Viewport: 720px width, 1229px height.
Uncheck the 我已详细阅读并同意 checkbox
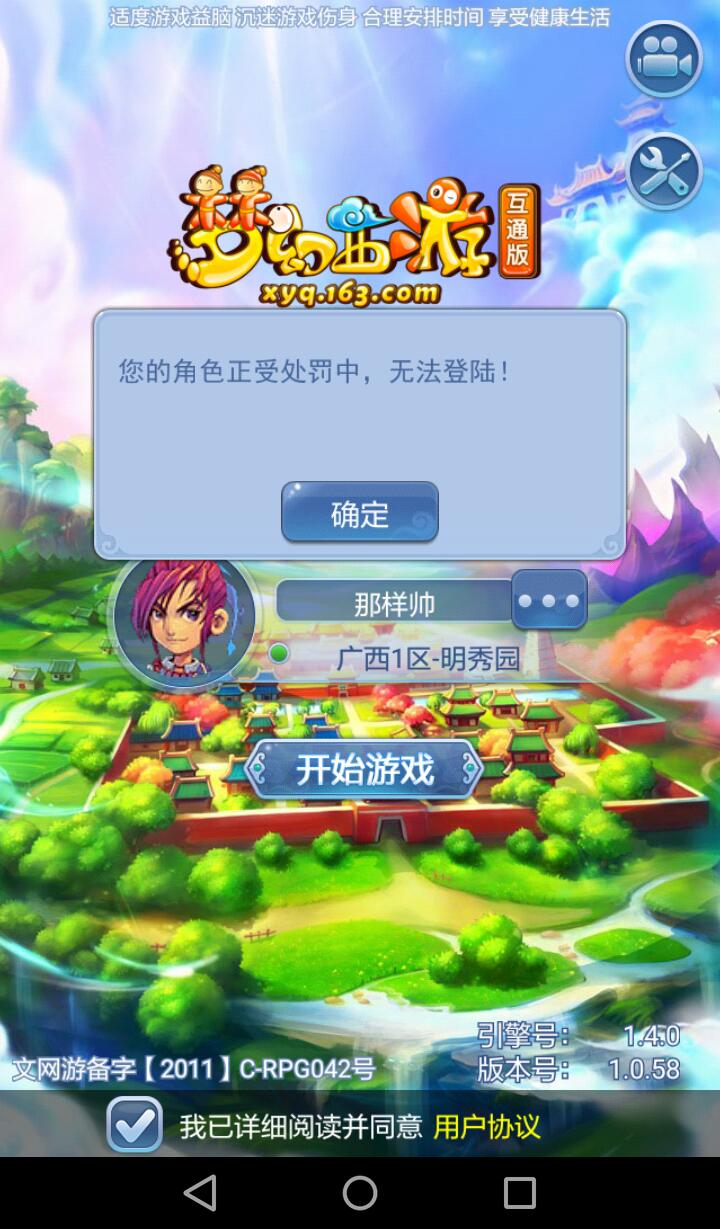click(x=134, y=1125)
